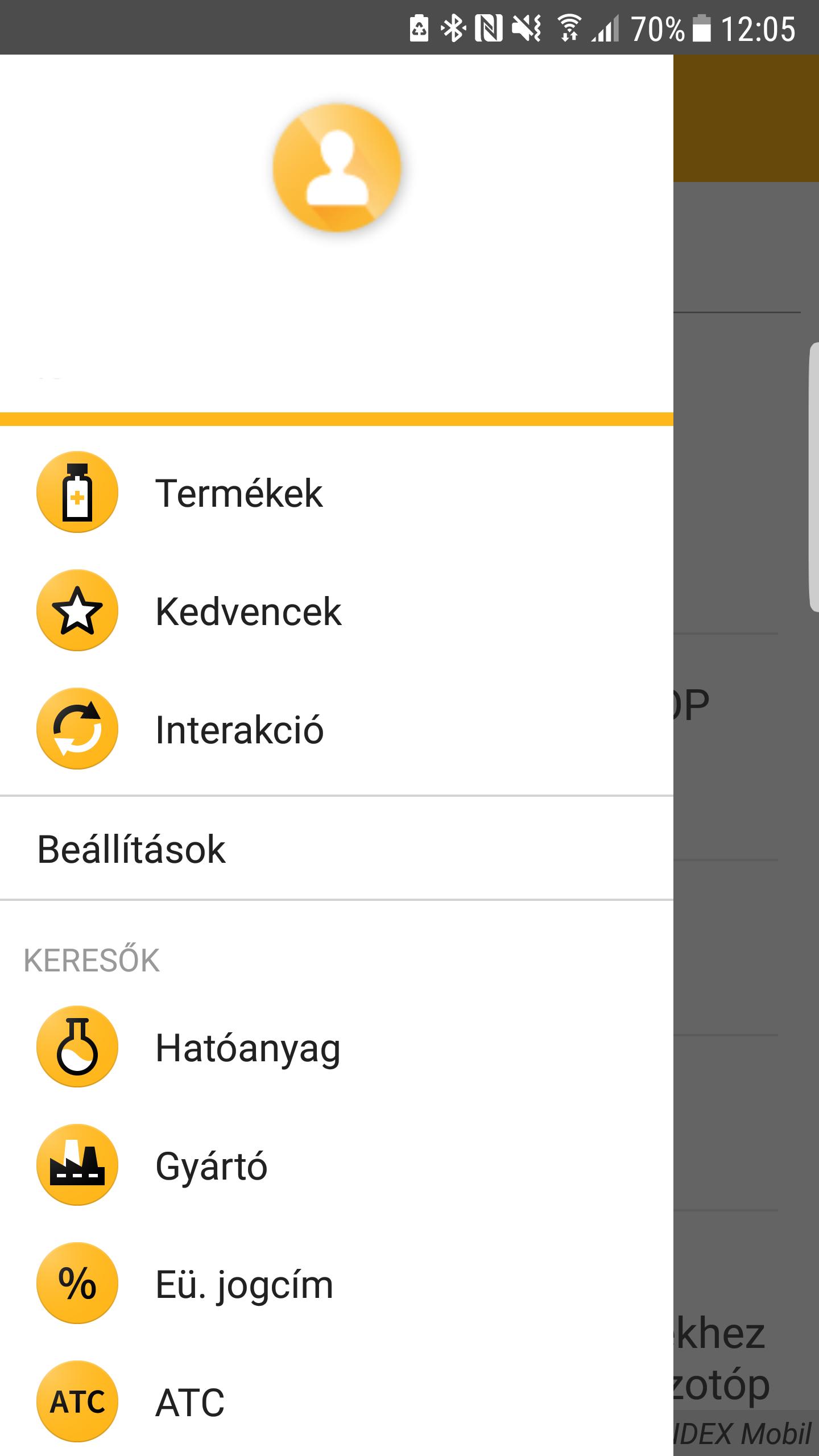Image resolution: width=819 pixels, height=1456 pixels.
Task: Open the user profile avatar
Action: 337,168
